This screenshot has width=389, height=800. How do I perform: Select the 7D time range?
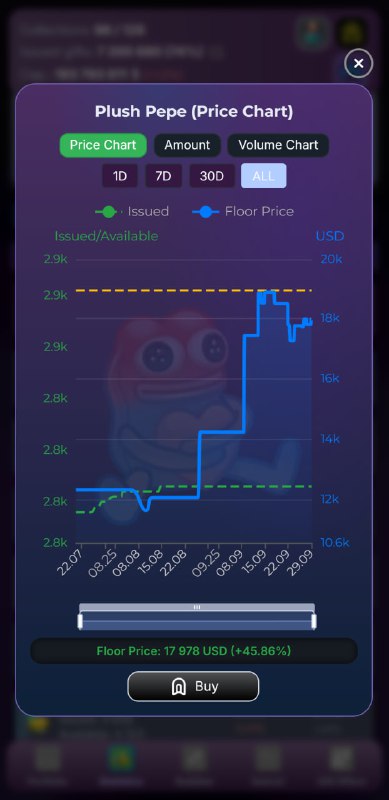coord(163,176)
